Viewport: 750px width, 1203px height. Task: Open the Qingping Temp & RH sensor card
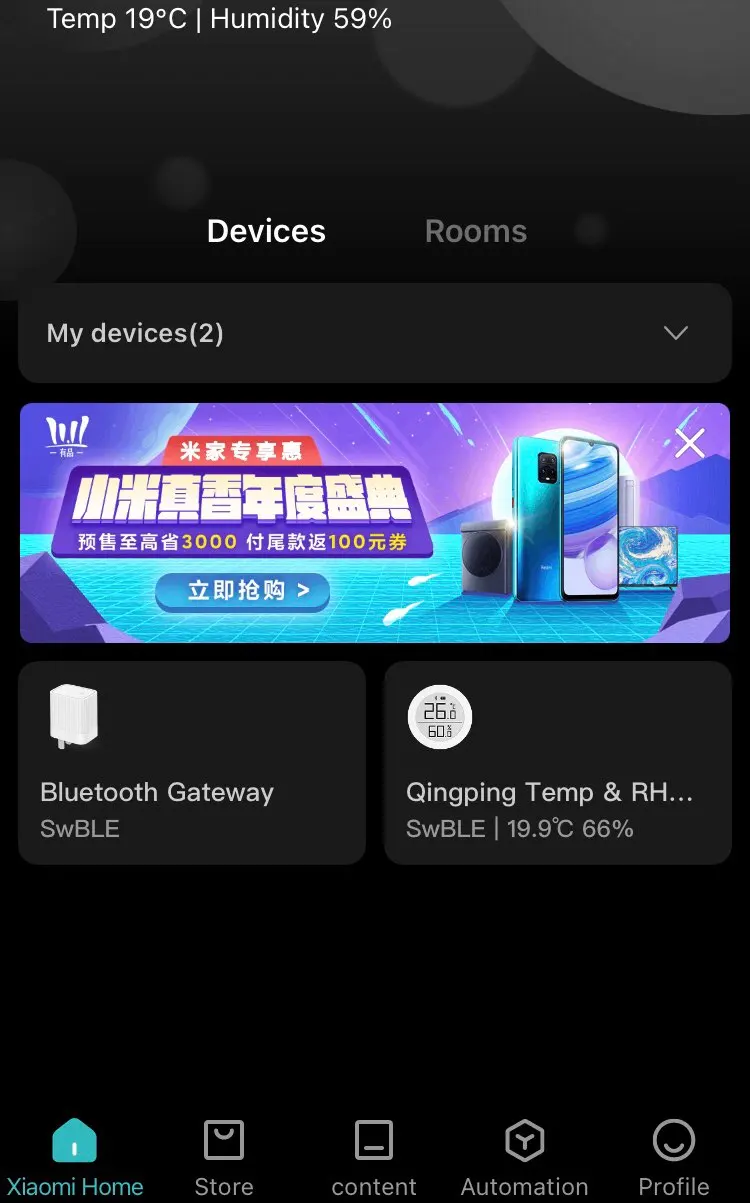[558, 762]
